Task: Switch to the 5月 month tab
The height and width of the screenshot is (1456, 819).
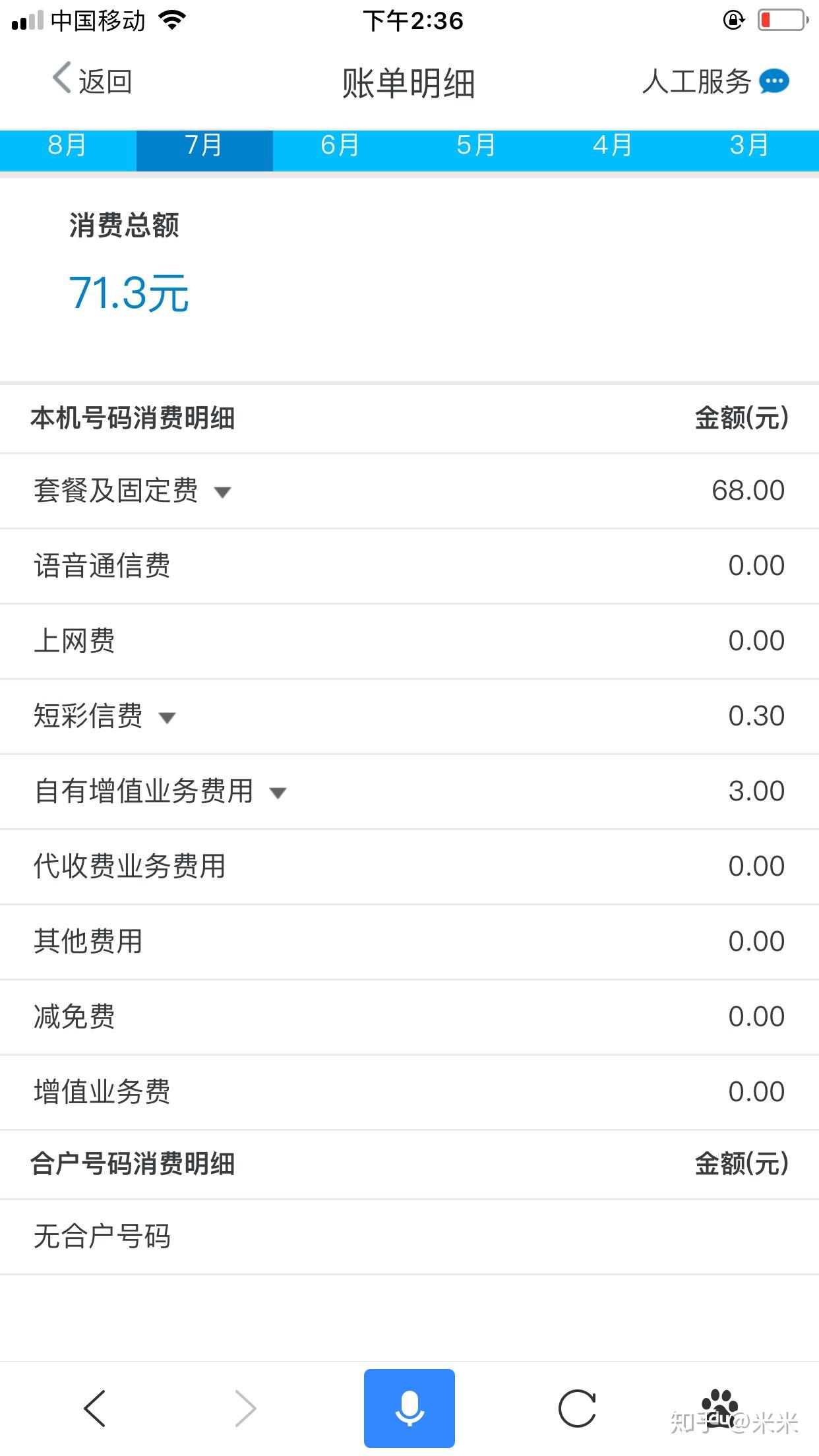Action: coord(476,148)
